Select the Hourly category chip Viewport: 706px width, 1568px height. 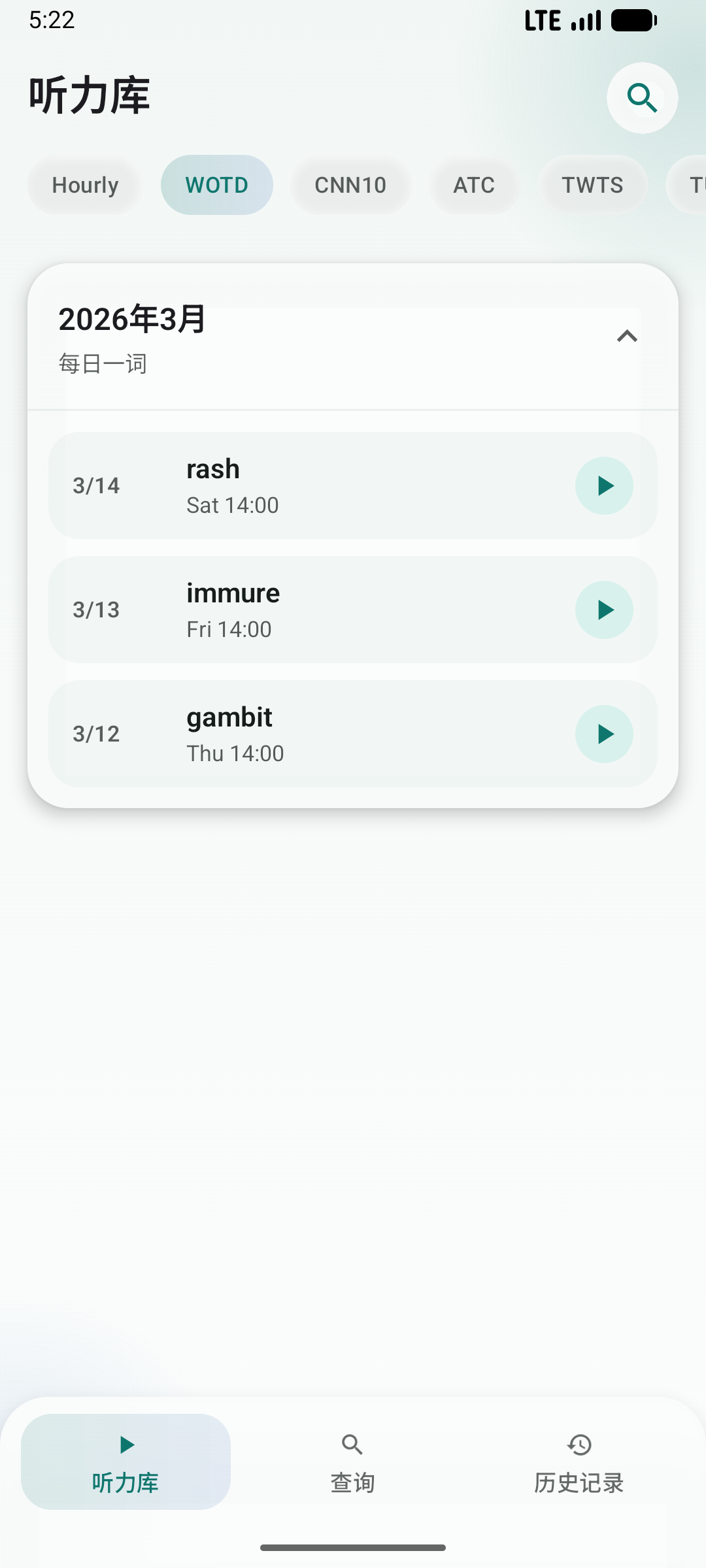pyautogui.click(x=85, y=185)
